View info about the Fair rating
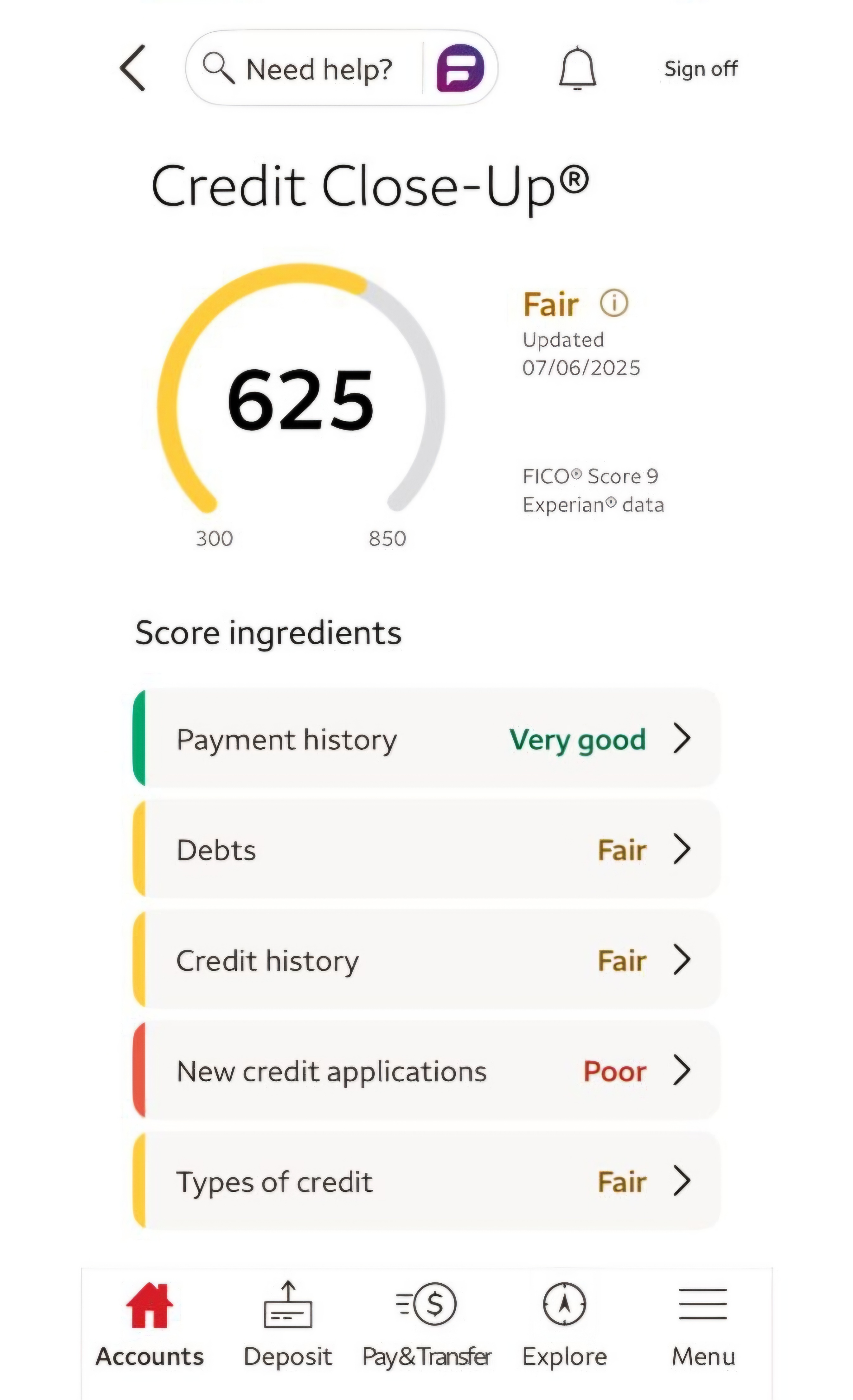This screenshot has width=853, height=1400. click(613, 303)
